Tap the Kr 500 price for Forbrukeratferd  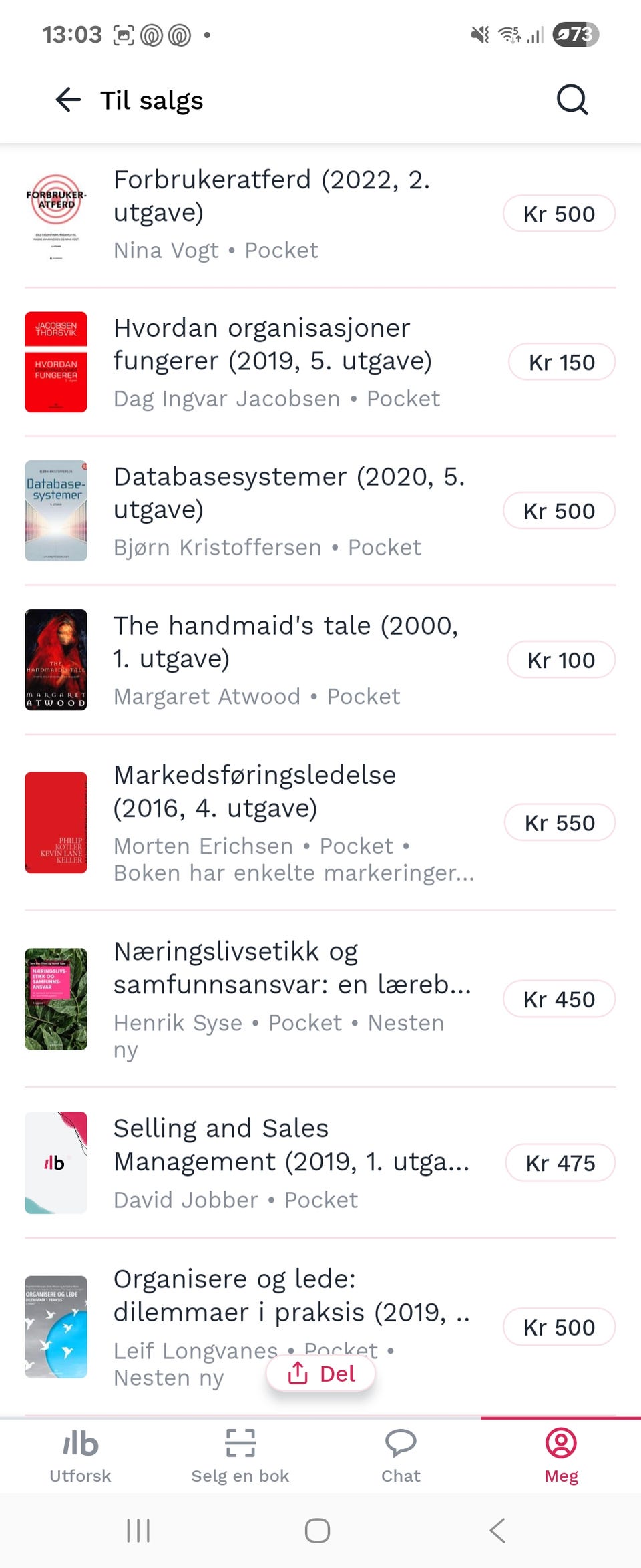[558, 213]
